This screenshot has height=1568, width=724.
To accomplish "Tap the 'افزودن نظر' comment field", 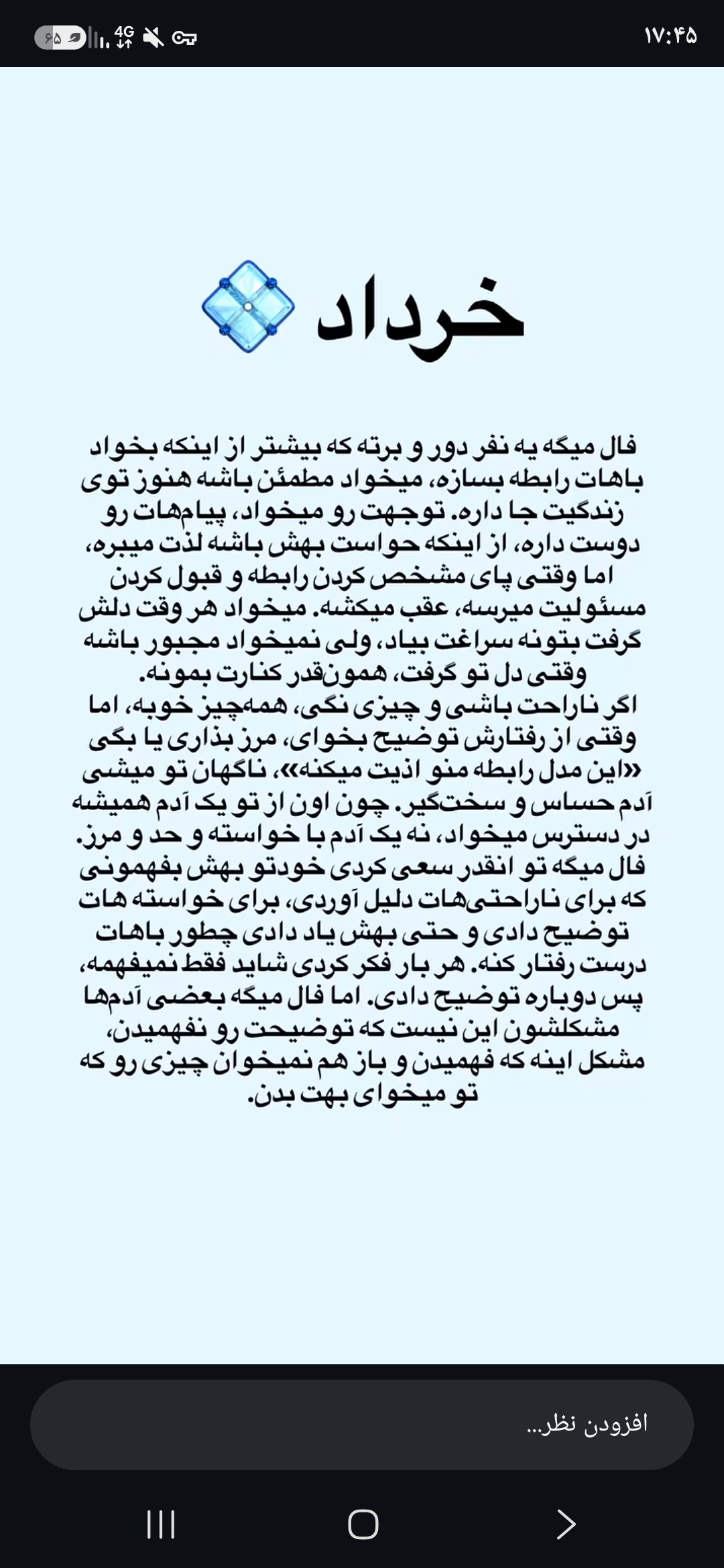I will click(362, 1425).
